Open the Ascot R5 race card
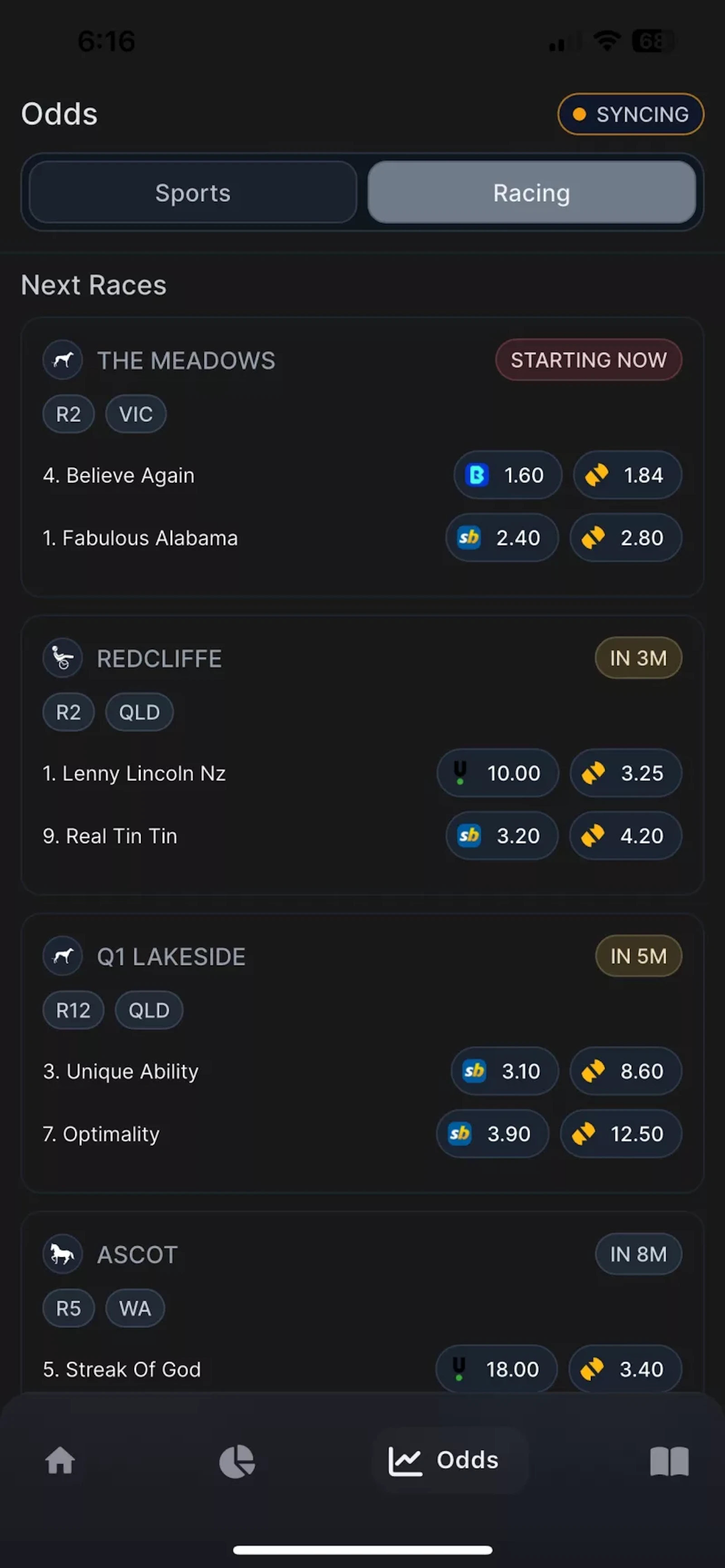 pos(137,1254)
